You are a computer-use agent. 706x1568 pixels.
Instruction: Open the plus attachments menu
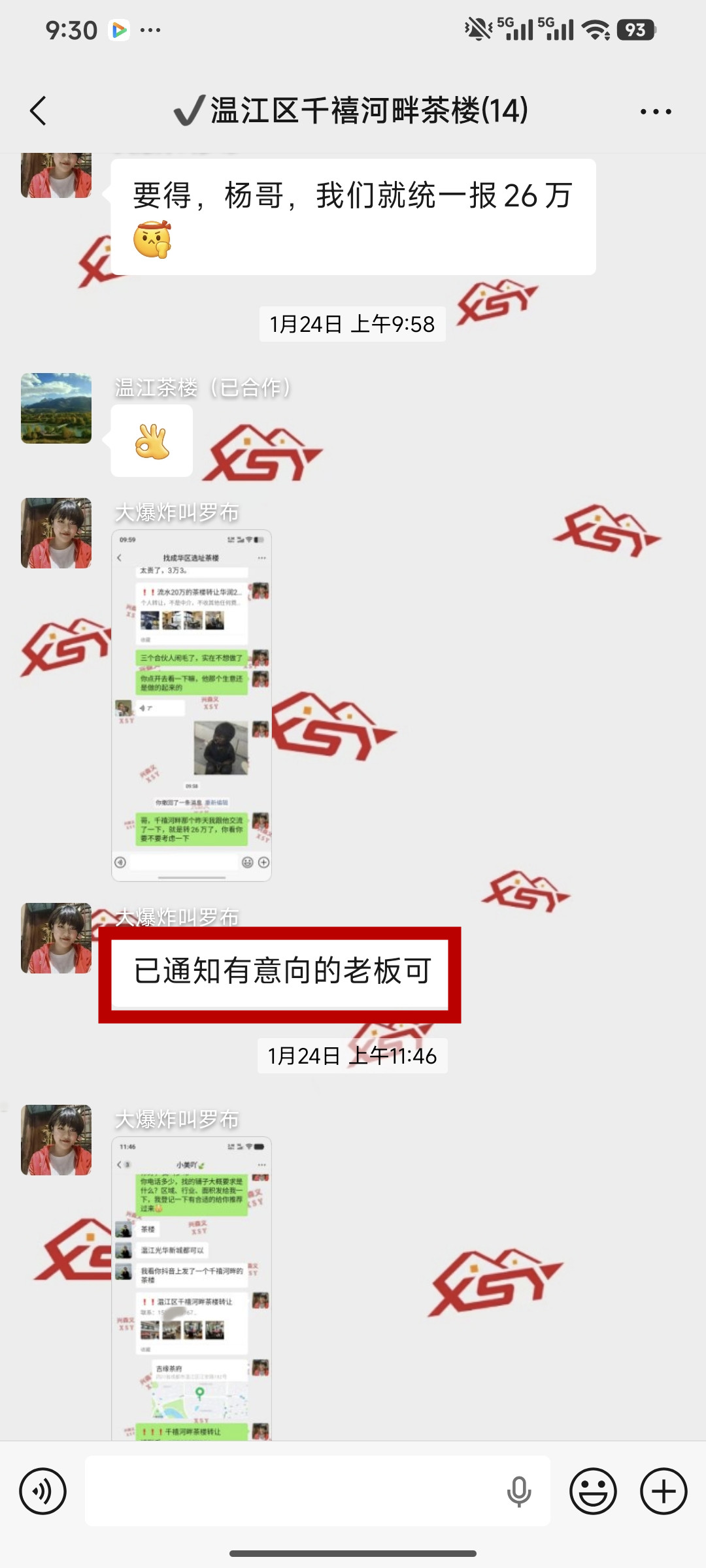(664, 1492)
